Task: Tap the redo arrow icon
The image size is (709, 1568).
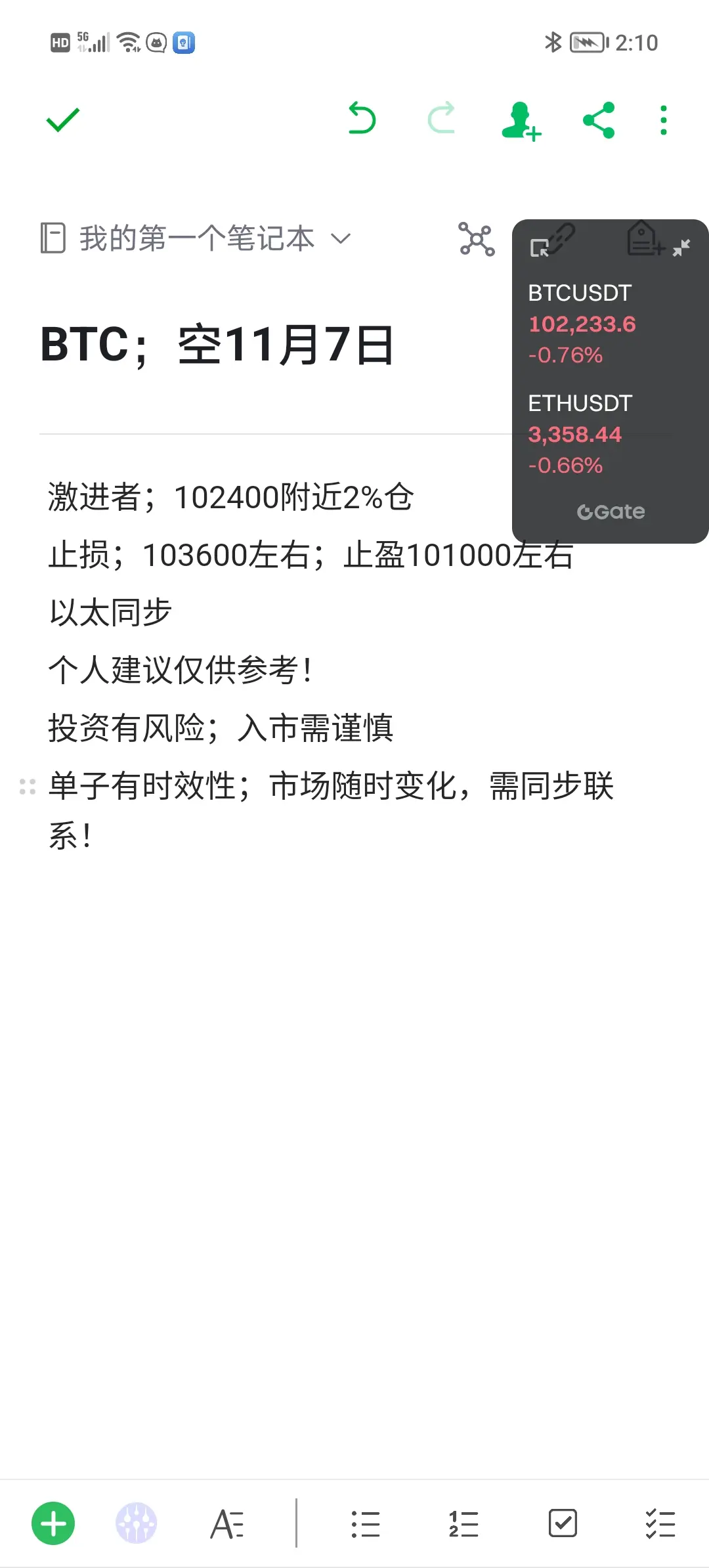Action: [x=442, y=120]
